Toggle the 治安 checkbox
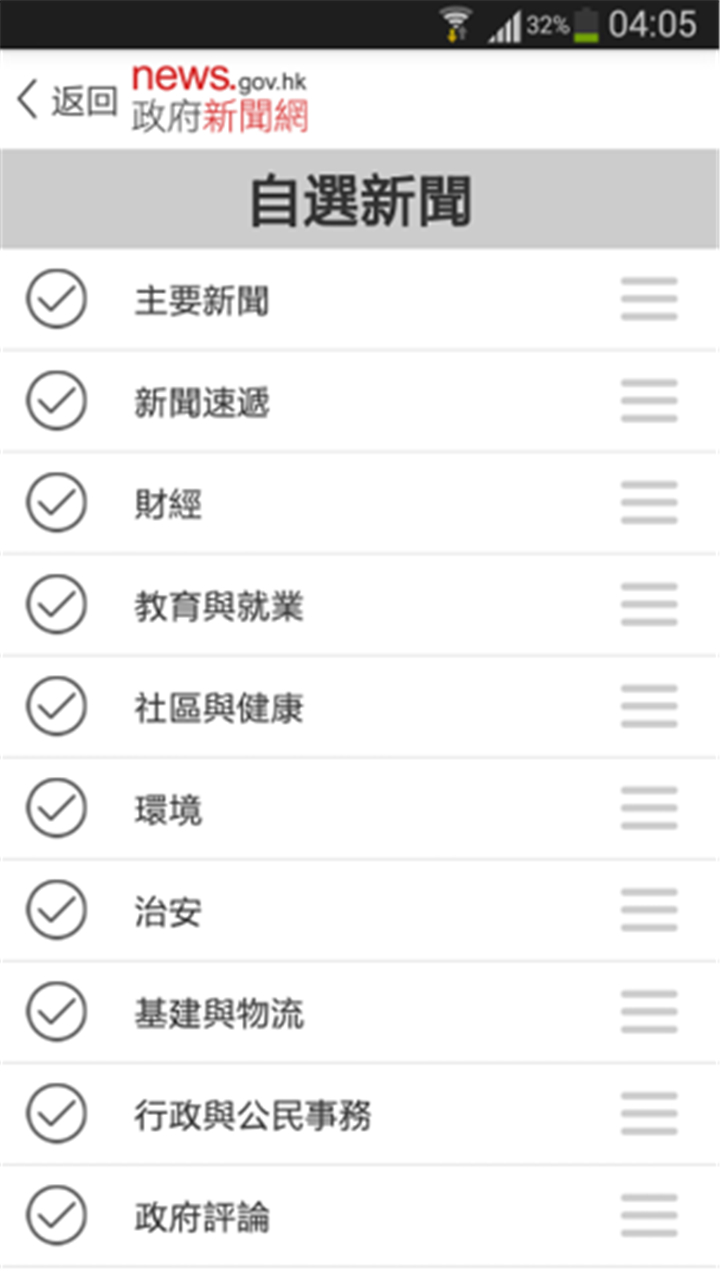 (x=56, y=910)
